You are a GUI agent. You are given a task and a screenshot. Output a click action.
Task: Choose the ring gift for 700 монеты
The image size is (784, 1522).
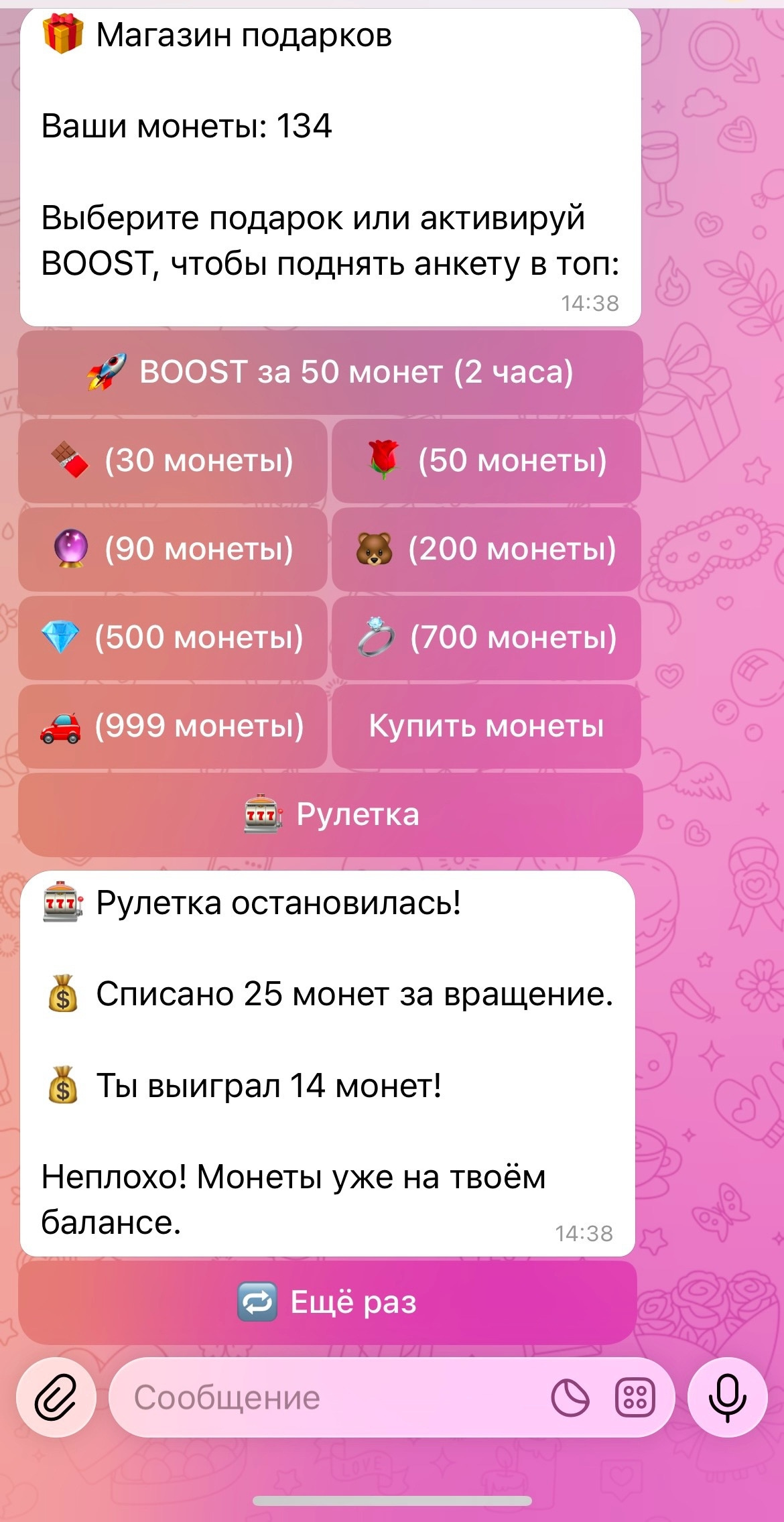coord(486,637)
